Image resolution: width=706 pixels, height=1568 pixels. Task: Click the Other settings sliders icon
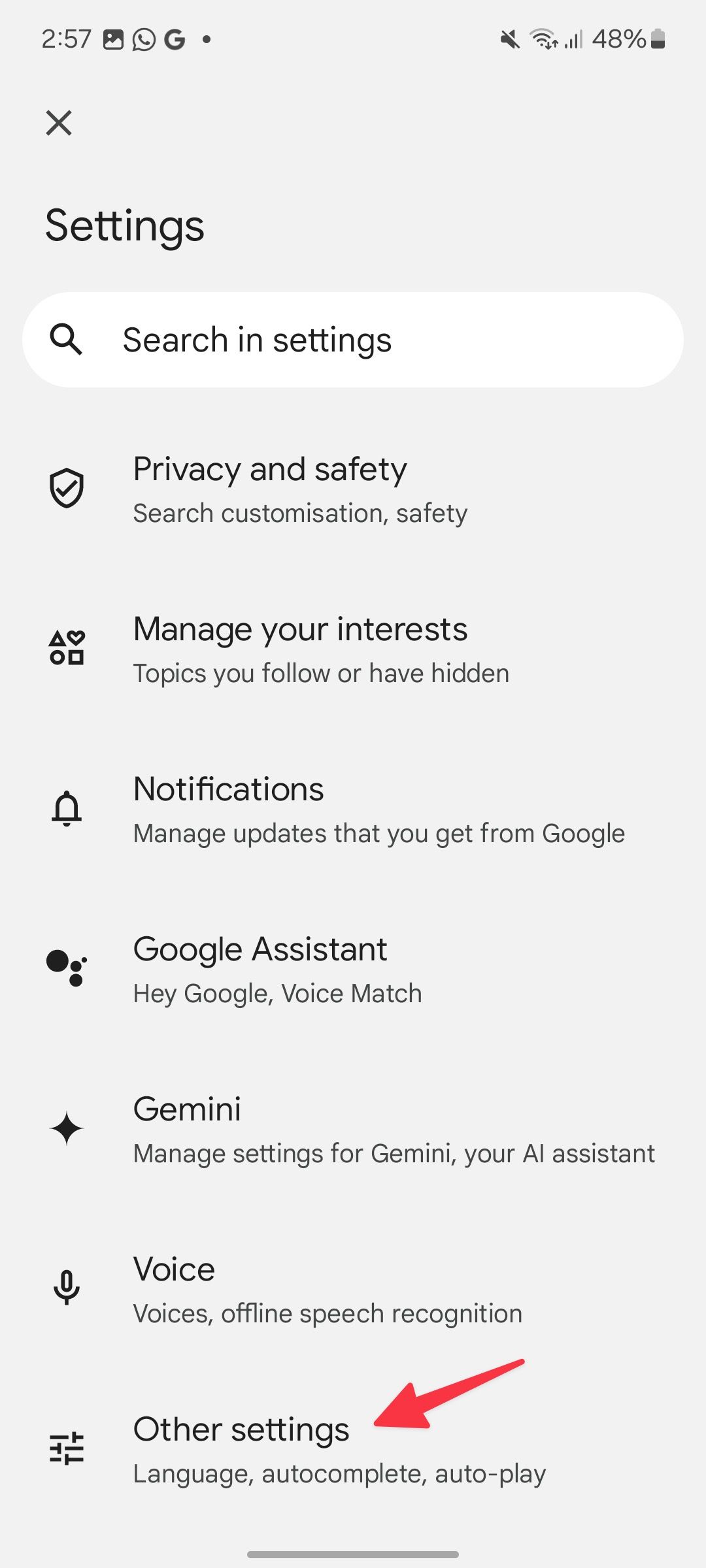click(x=65, y=1447)
